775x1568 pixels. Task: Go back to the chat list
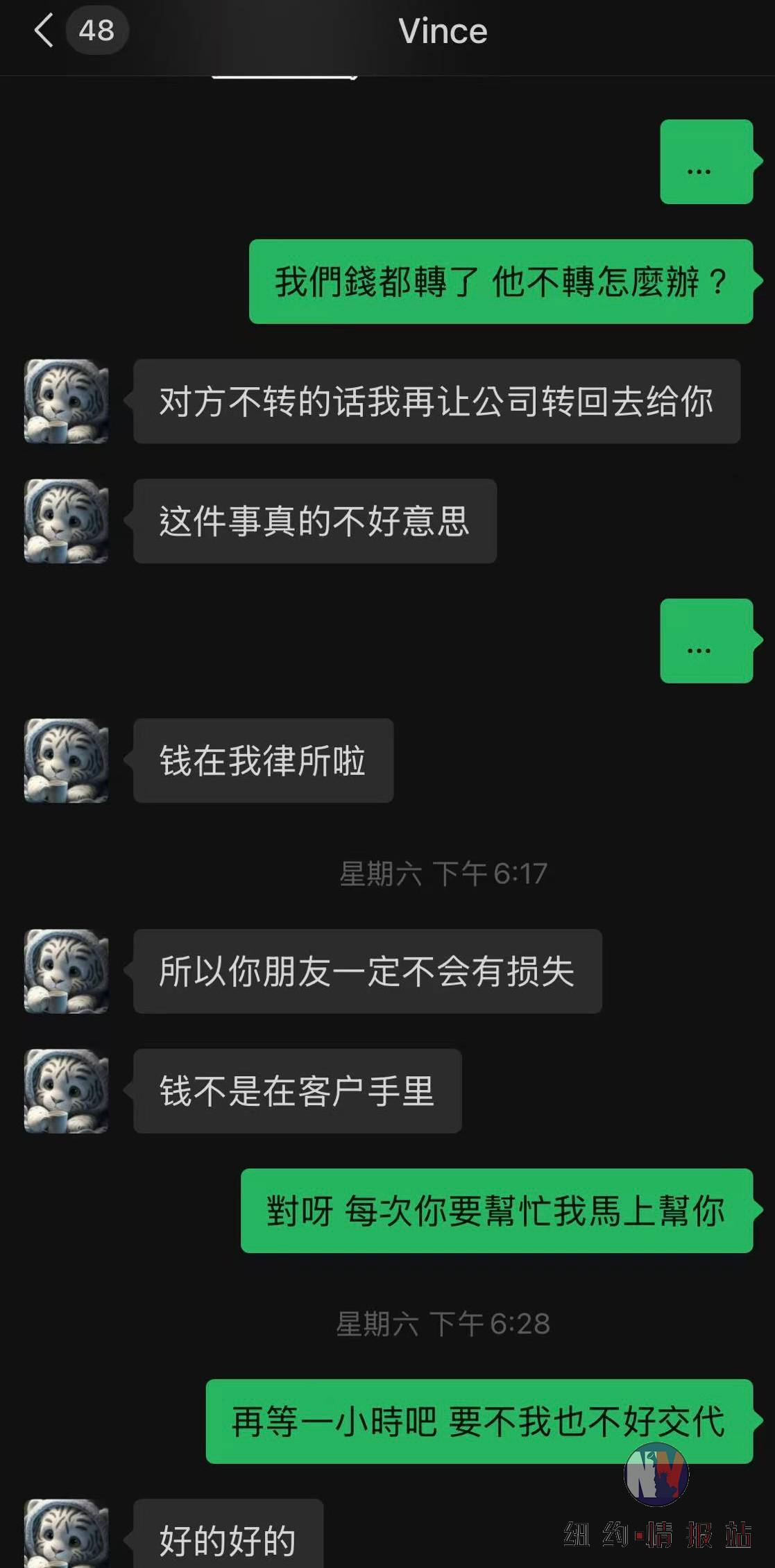pos(44,31)
